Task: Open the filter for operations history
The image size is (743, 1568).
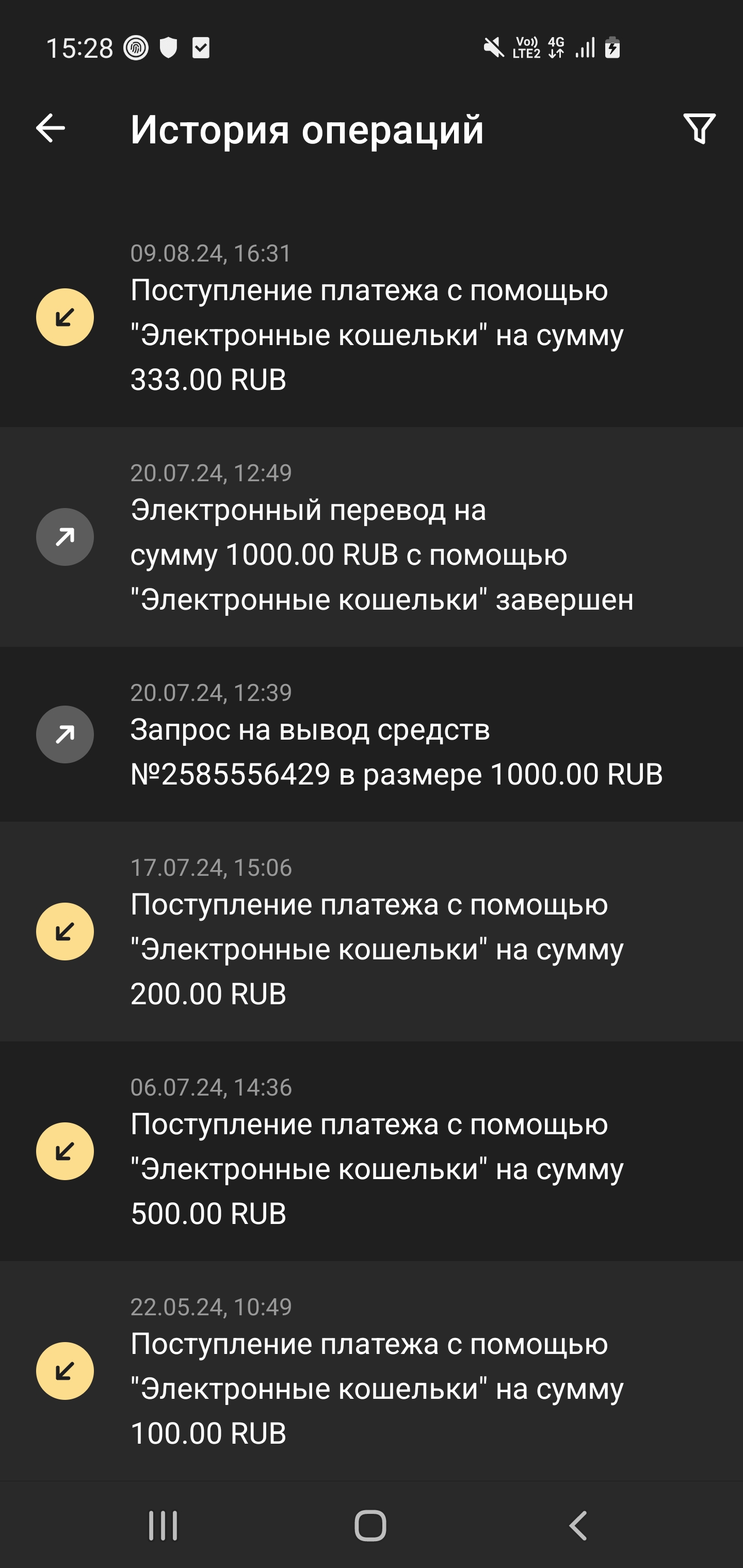Action: [x=699, y=128]
